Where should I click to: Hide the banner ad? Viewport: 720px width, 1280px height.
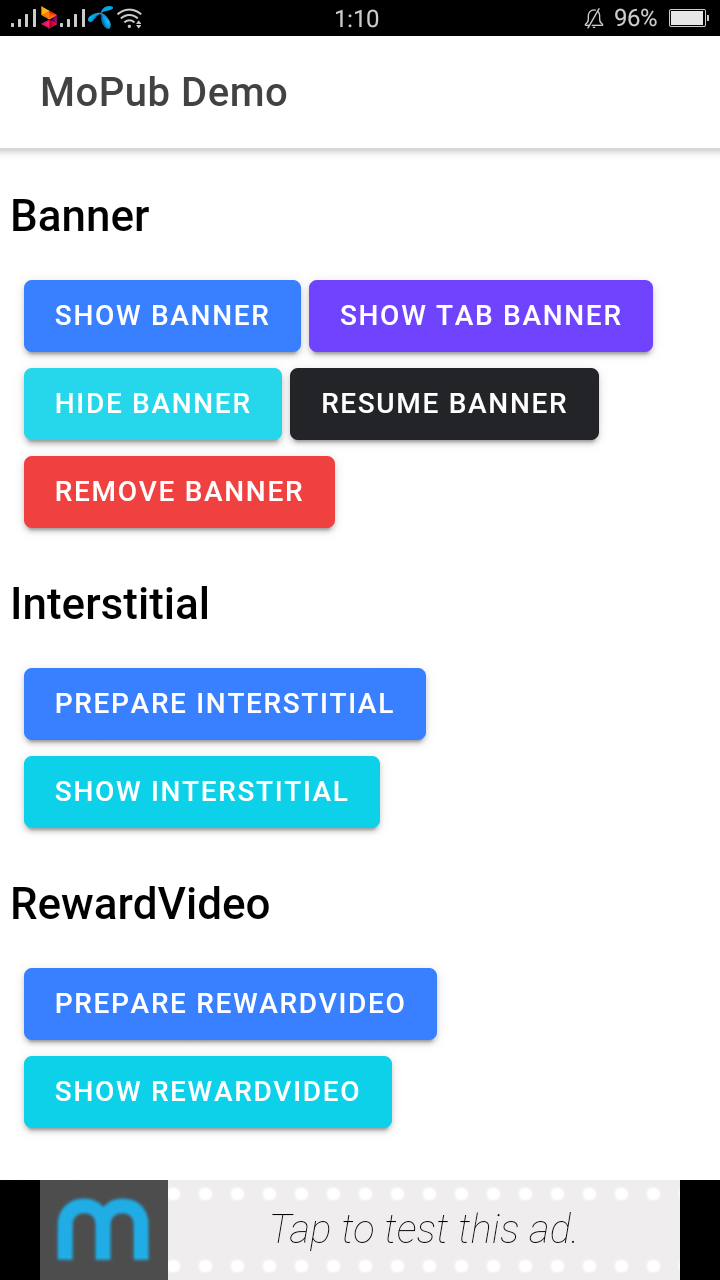click(x=152, y=404)
